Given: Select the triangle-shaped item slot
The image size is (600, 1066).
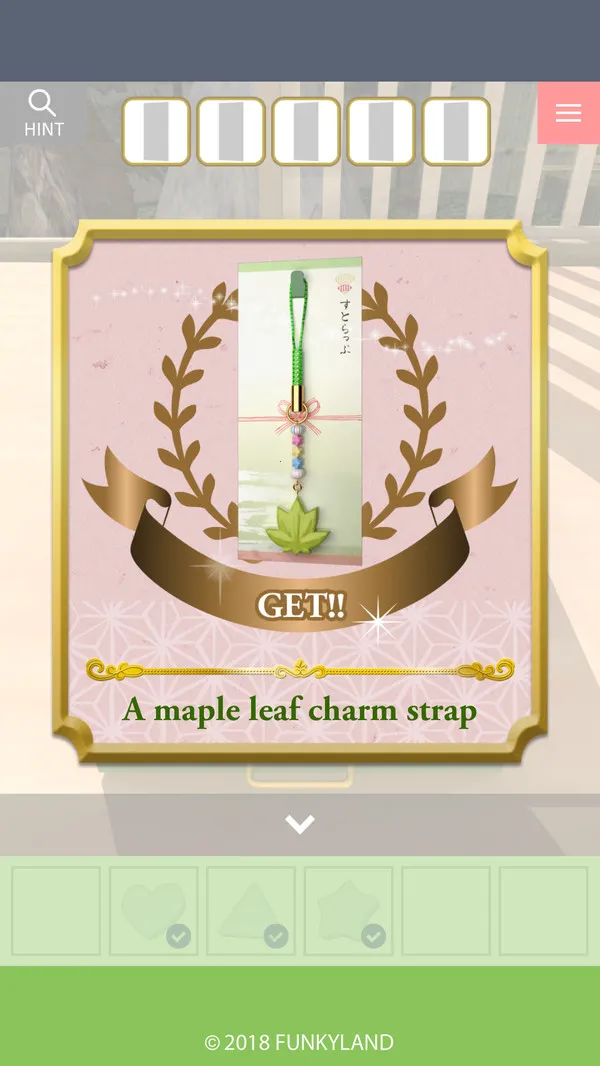Looking at the screenshot, I should [250, 910].
